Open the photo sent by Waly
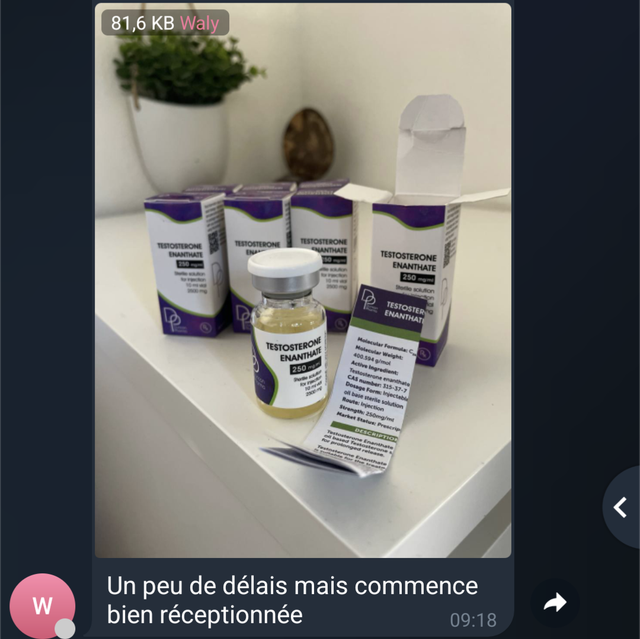This screenshot has width=640, height=639. [302, 300]
